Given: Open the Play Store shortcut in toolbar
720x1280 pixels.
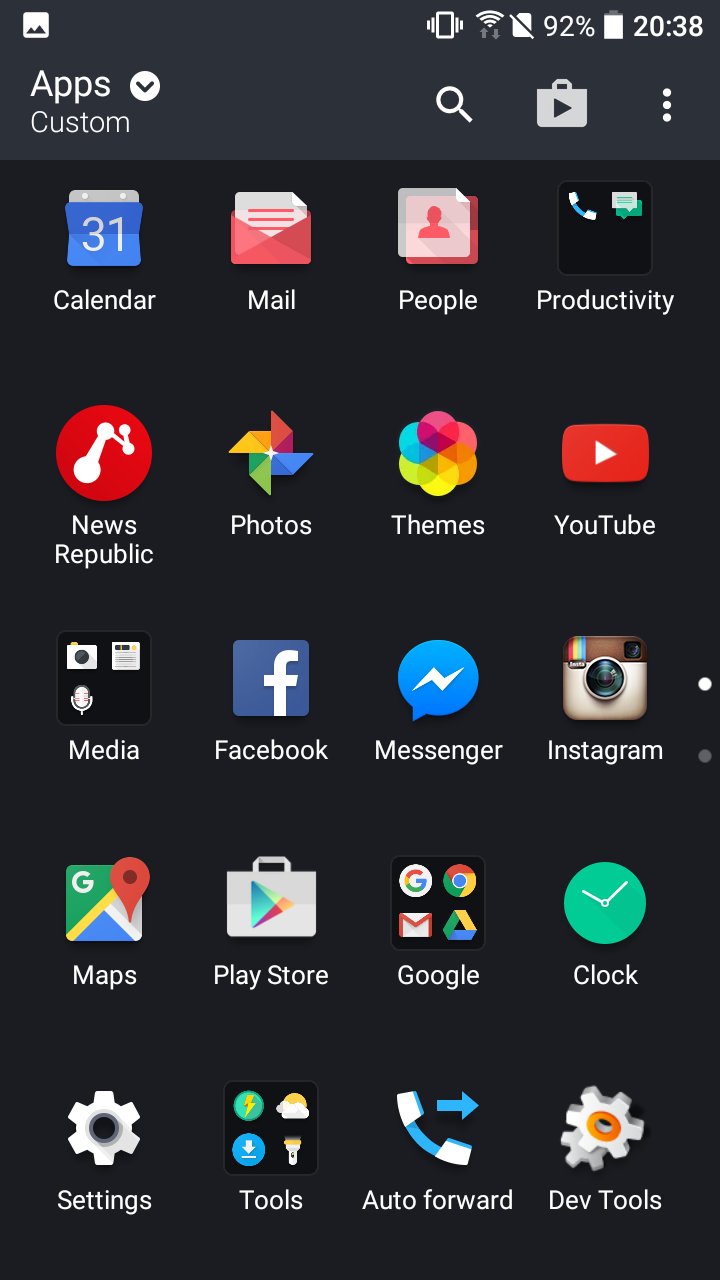Looking at the screenshot, I should (562, 104).
